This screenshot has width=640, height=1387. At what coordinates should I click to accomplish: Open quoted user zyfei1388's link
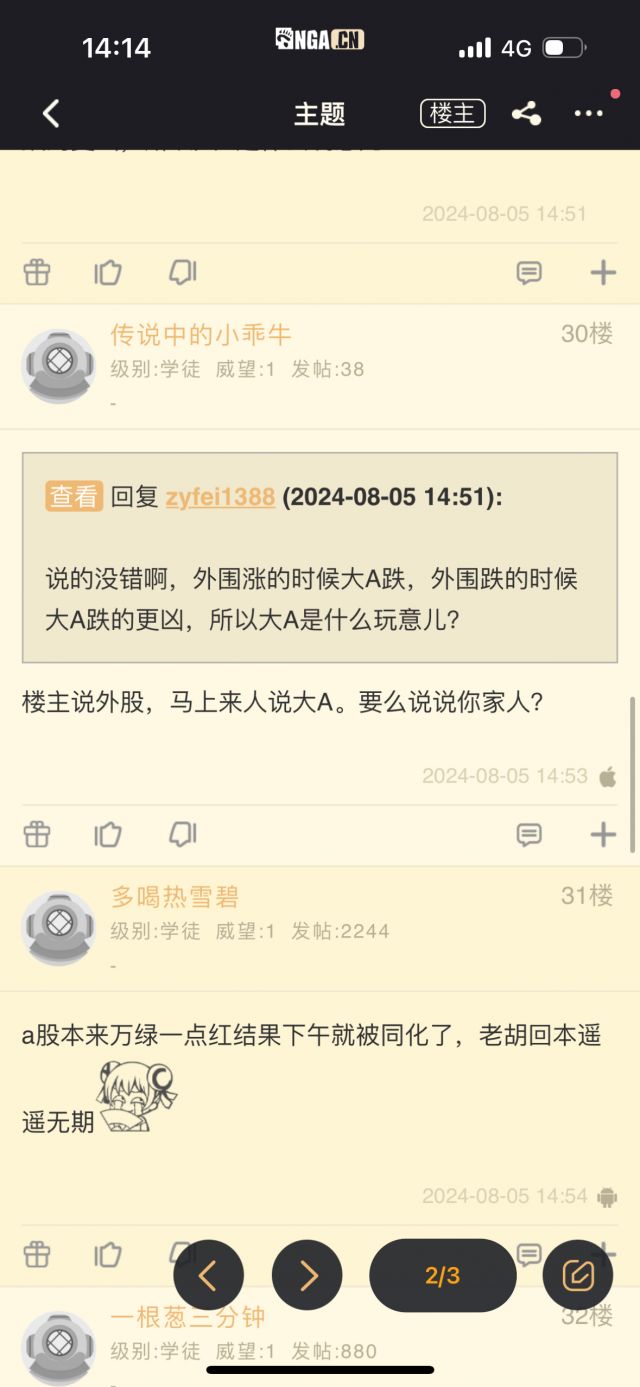220,497
